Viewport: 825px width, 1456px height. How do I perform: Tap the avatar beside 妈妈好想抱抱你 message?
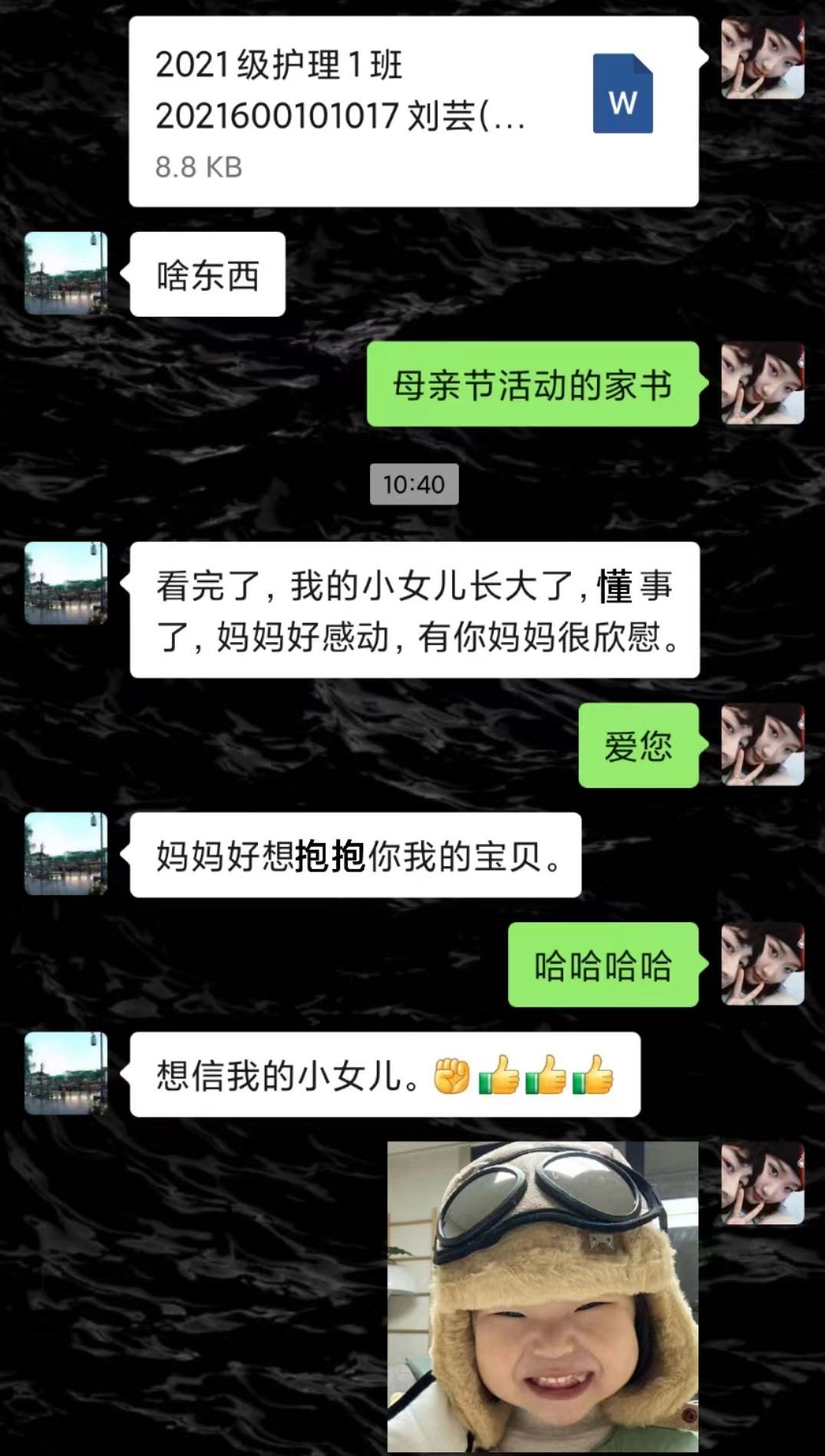(66, 854)
